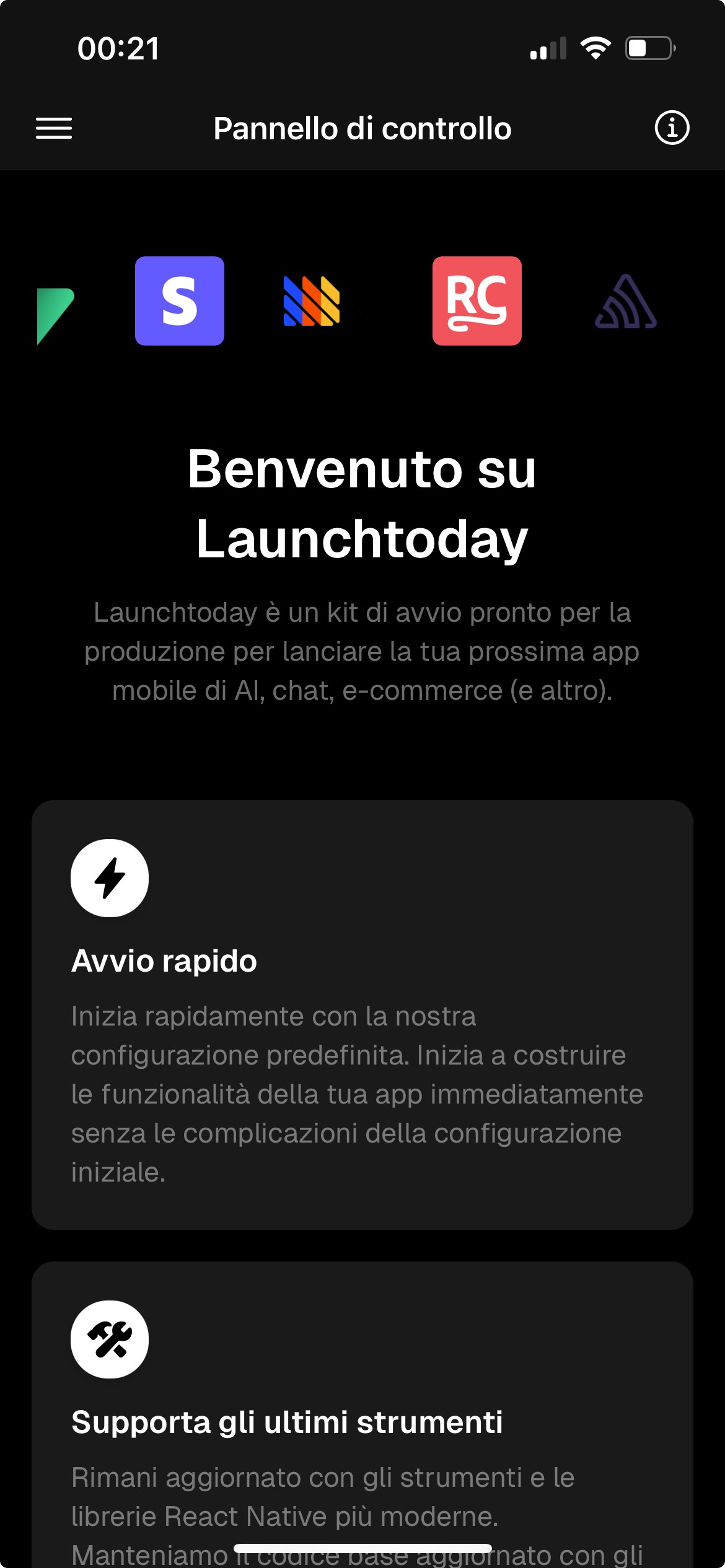This screenshot has height=1568, width=725.
Task: Select the Stripe logo
Action: coord(180,302)
